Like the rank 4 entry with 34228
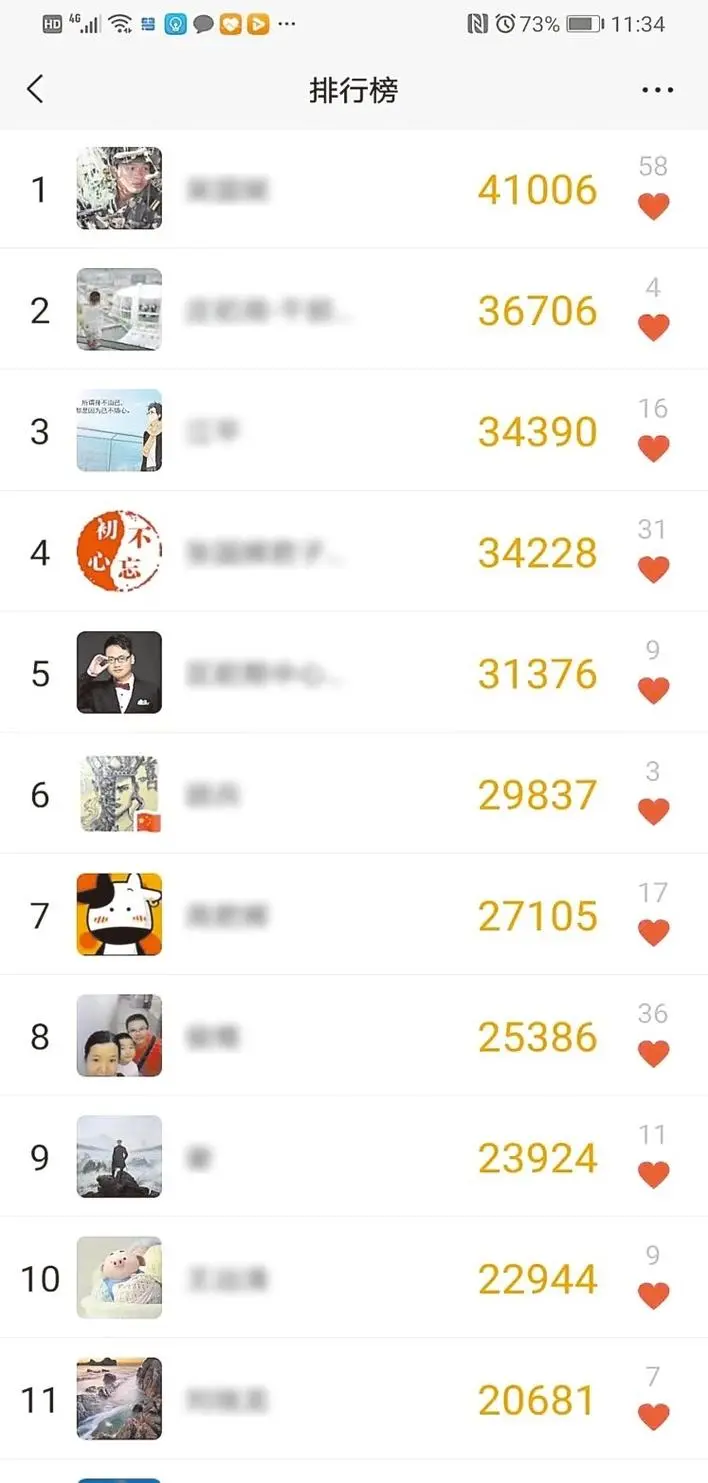 click(653, 570)
